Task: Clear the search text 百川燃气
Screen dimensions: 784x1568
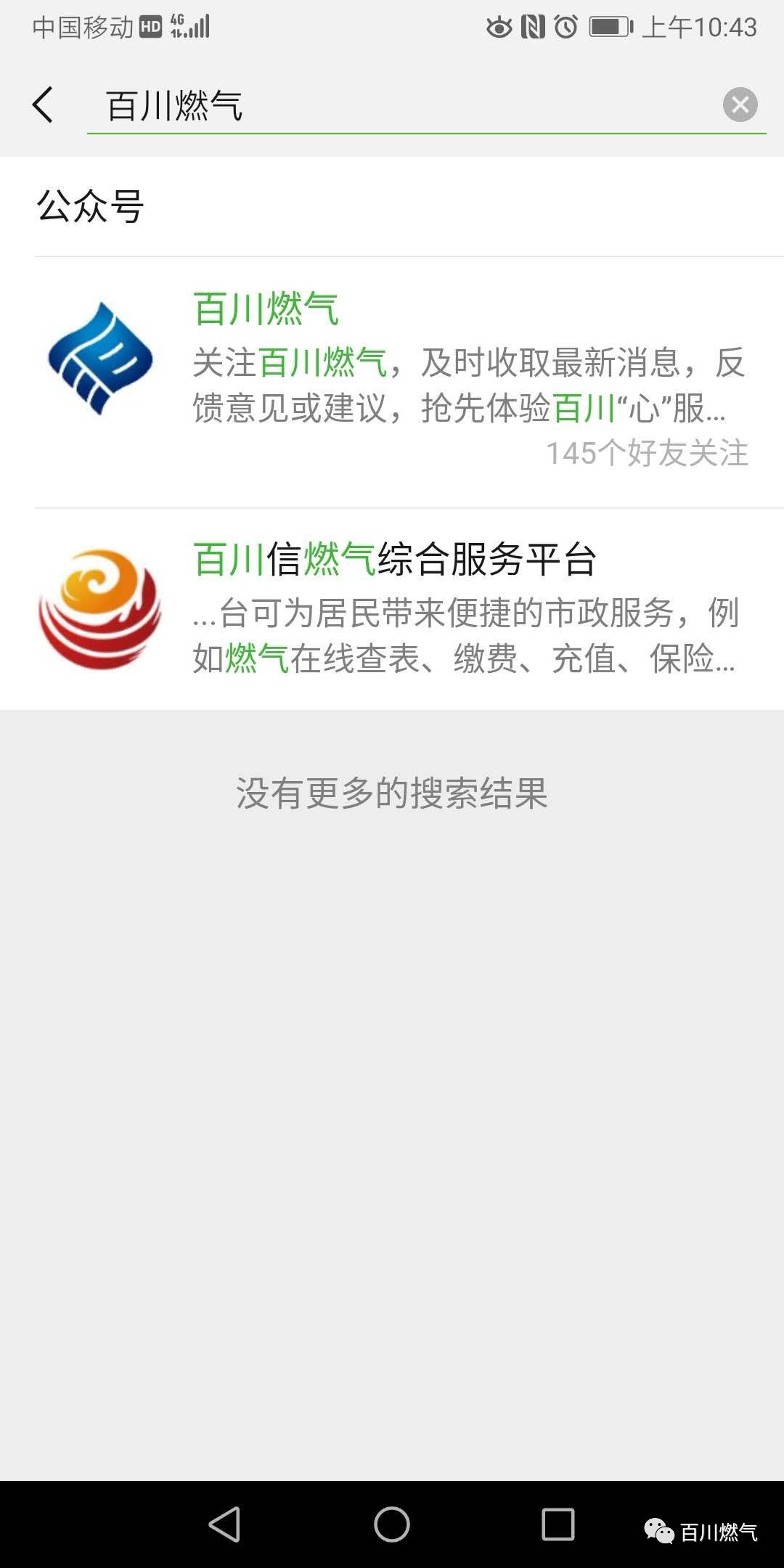Action: point(740,105)
